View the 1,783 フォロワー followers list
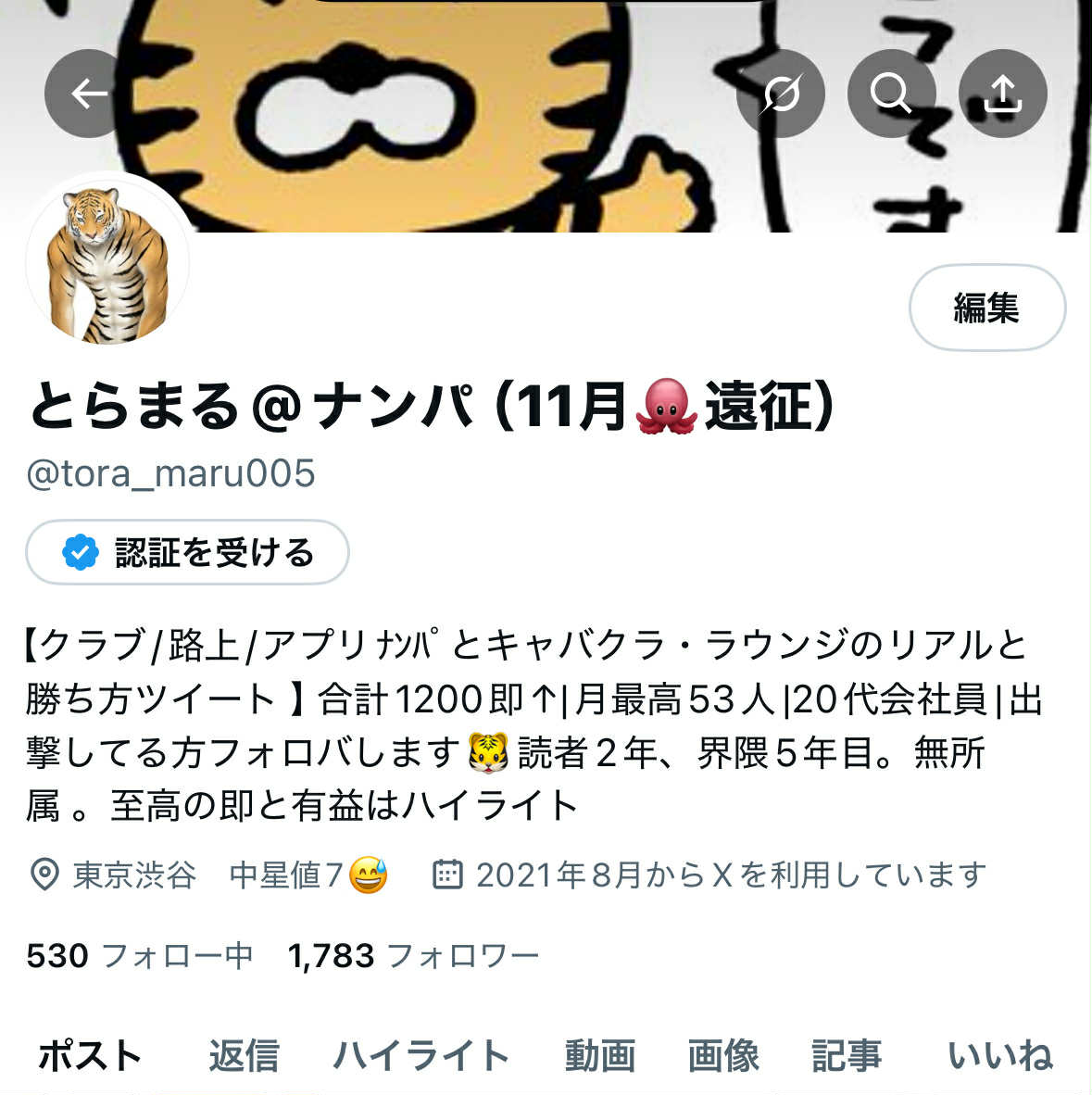Screen dimensions: 1092x1095 pos(413,955)
